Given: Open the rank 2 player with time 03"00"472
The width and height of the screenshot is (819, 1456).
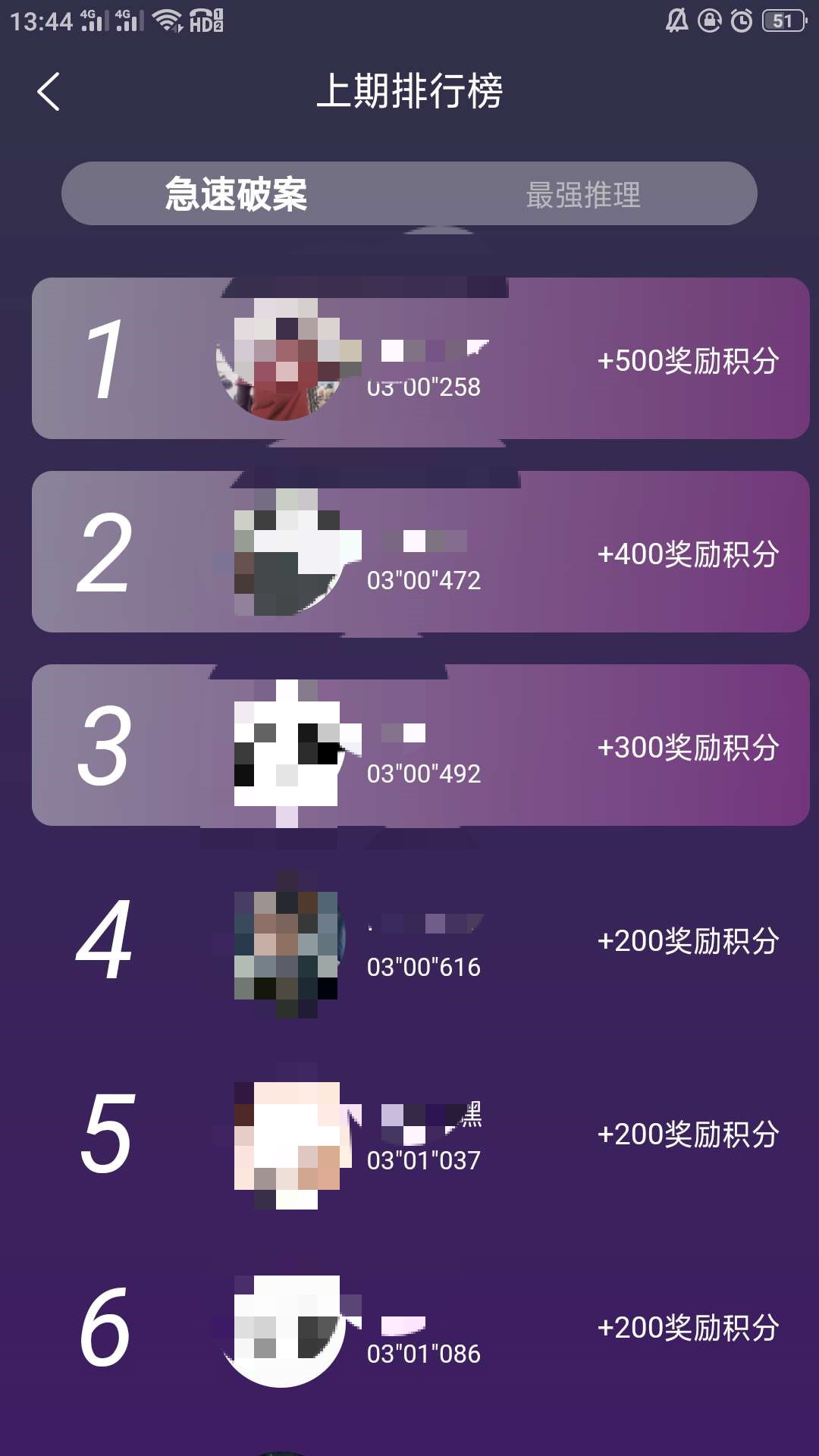Looking at the screenshot, I should [x=420, y=552].
